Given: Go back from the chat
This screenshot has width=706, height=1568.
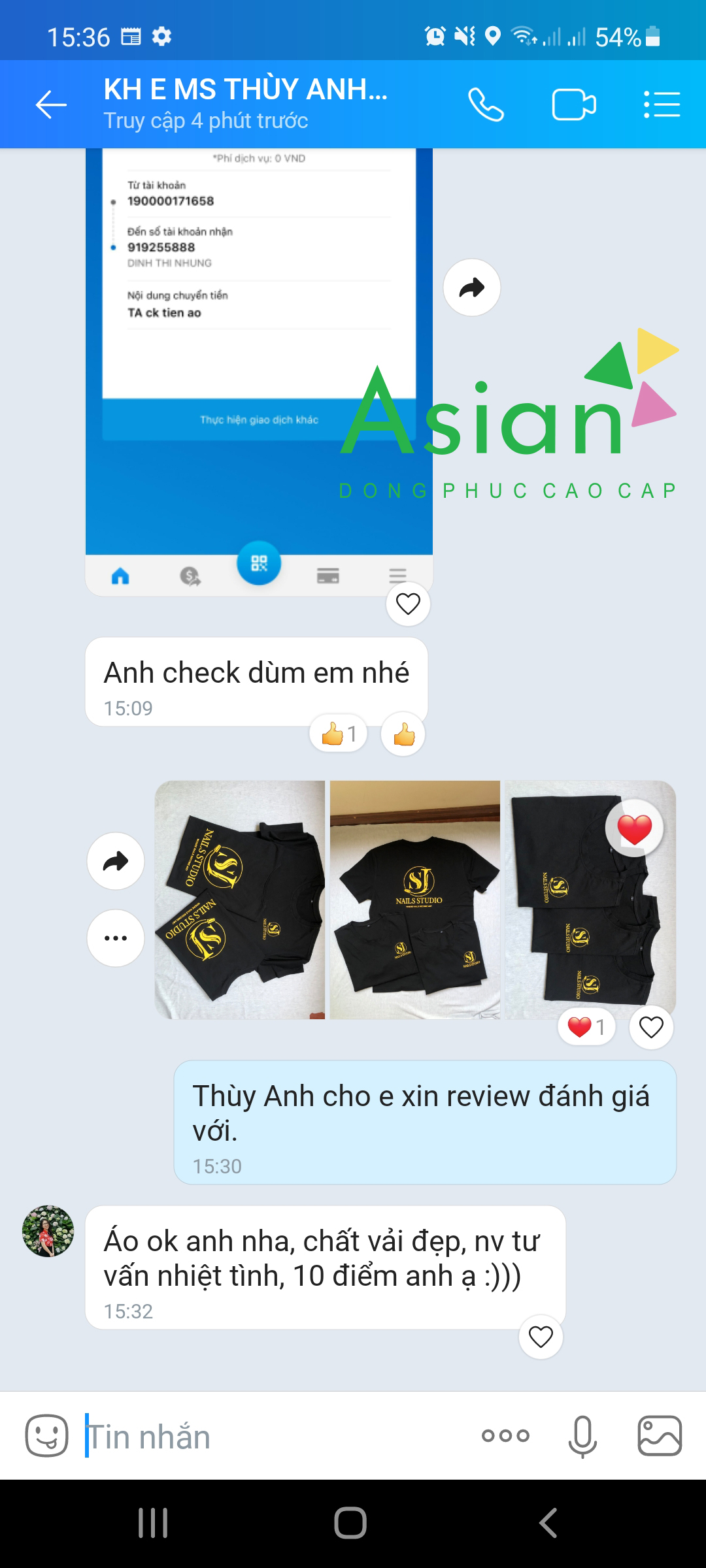Looking at the screenshot, I should (51, 105).
